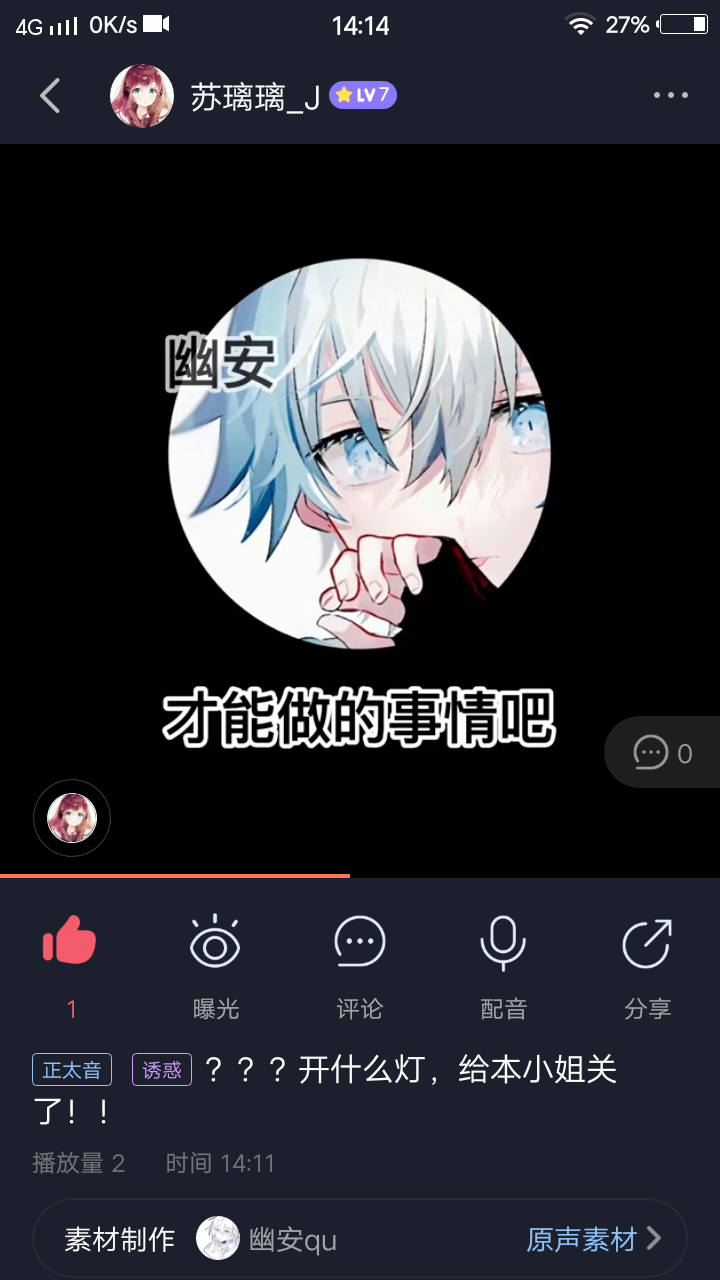Select the 诱惑 tag
The height and width of the screenshot is (1280, 720).
[x=162, y=1070]
